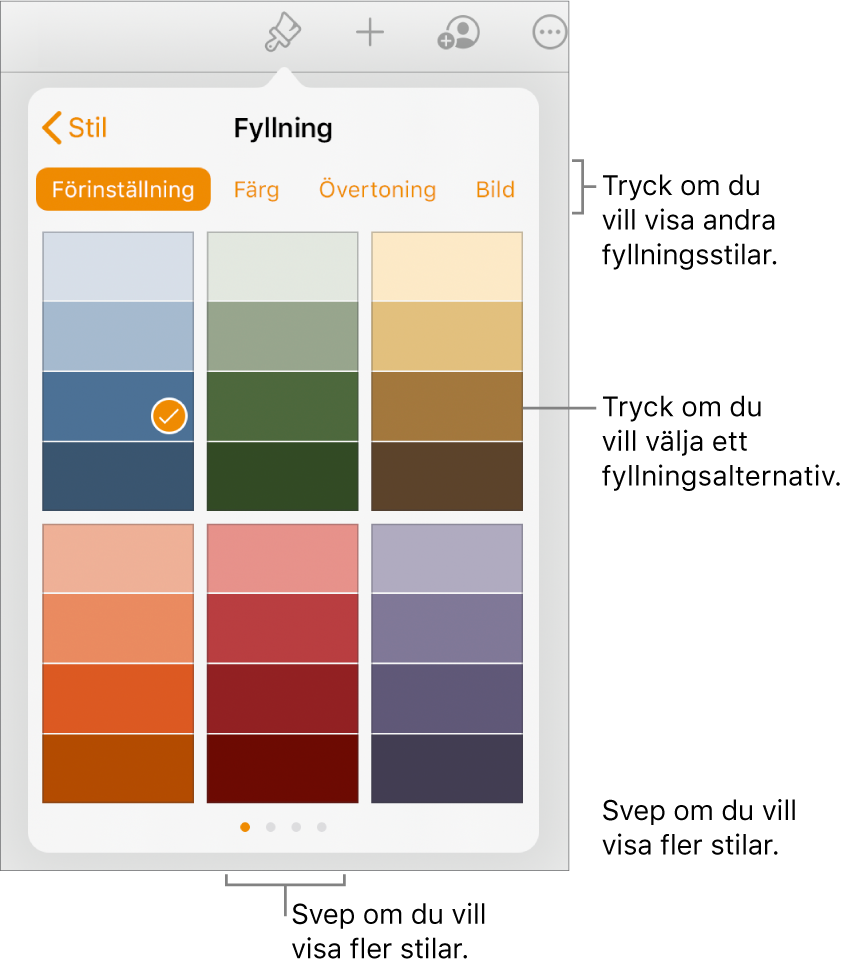Viewport: 849px width, 971px height.
Task: Choose the dark forest green swatch
Action: [x=282, y=476]
